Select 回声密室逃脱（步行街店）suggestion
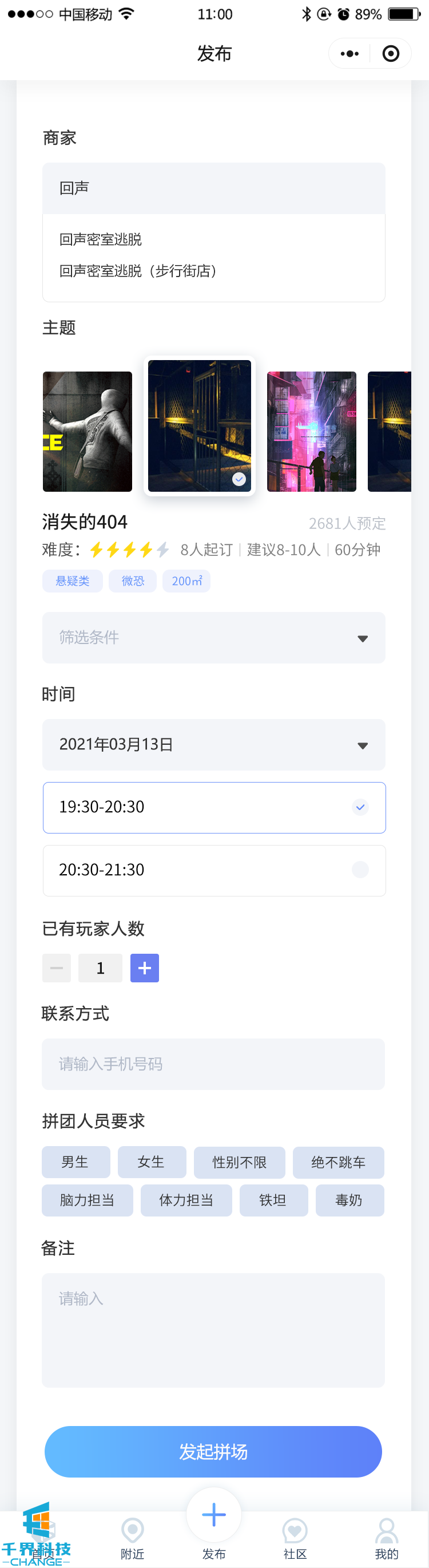This screenshot has height=1568, width=429. point(139,271)
